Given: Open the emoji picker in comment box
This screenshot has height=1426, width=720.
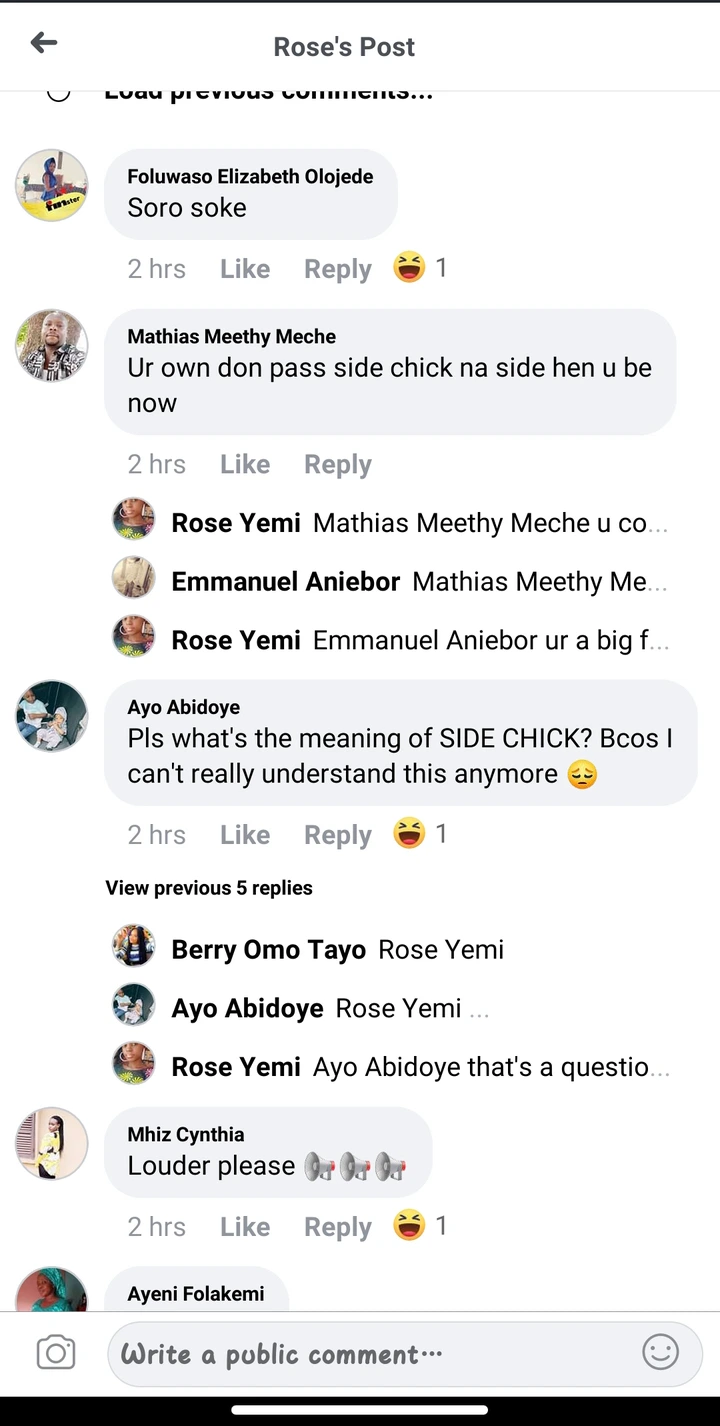Looking at the screenshot, I should click(660, 1353).
